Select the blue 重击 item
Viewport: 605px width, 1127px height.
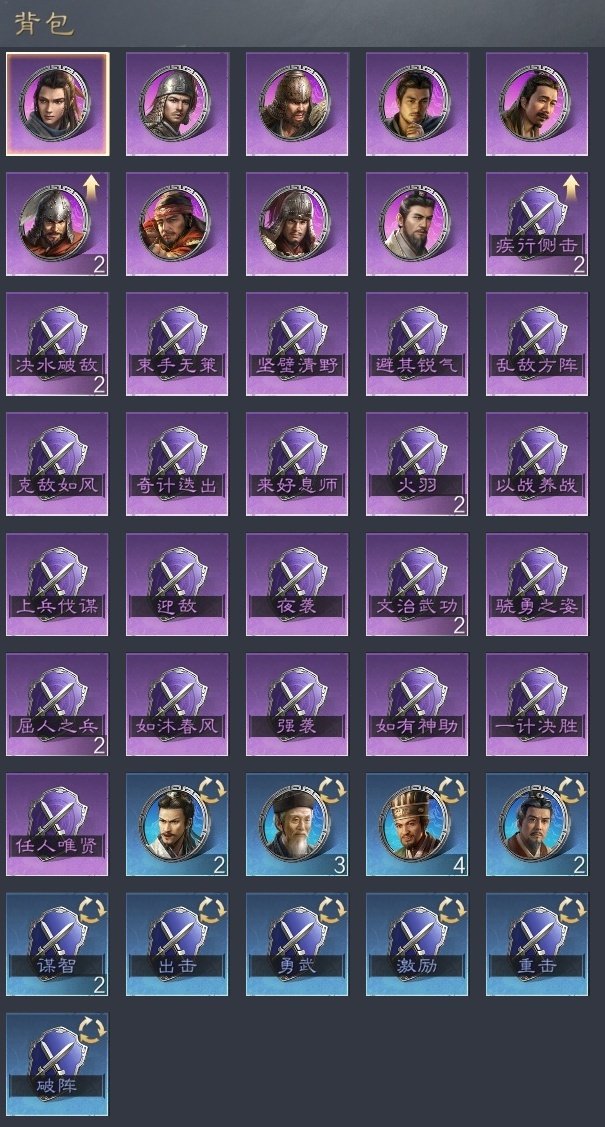coord(537,944)
